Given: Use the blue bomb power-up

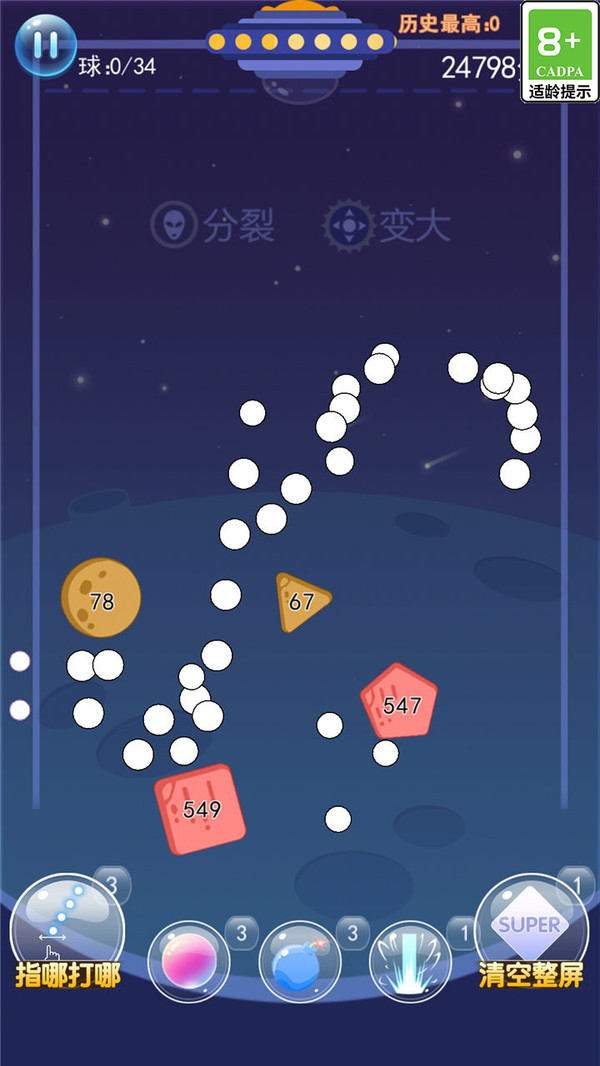Looking at the screenshot, I should pos(299,962).
